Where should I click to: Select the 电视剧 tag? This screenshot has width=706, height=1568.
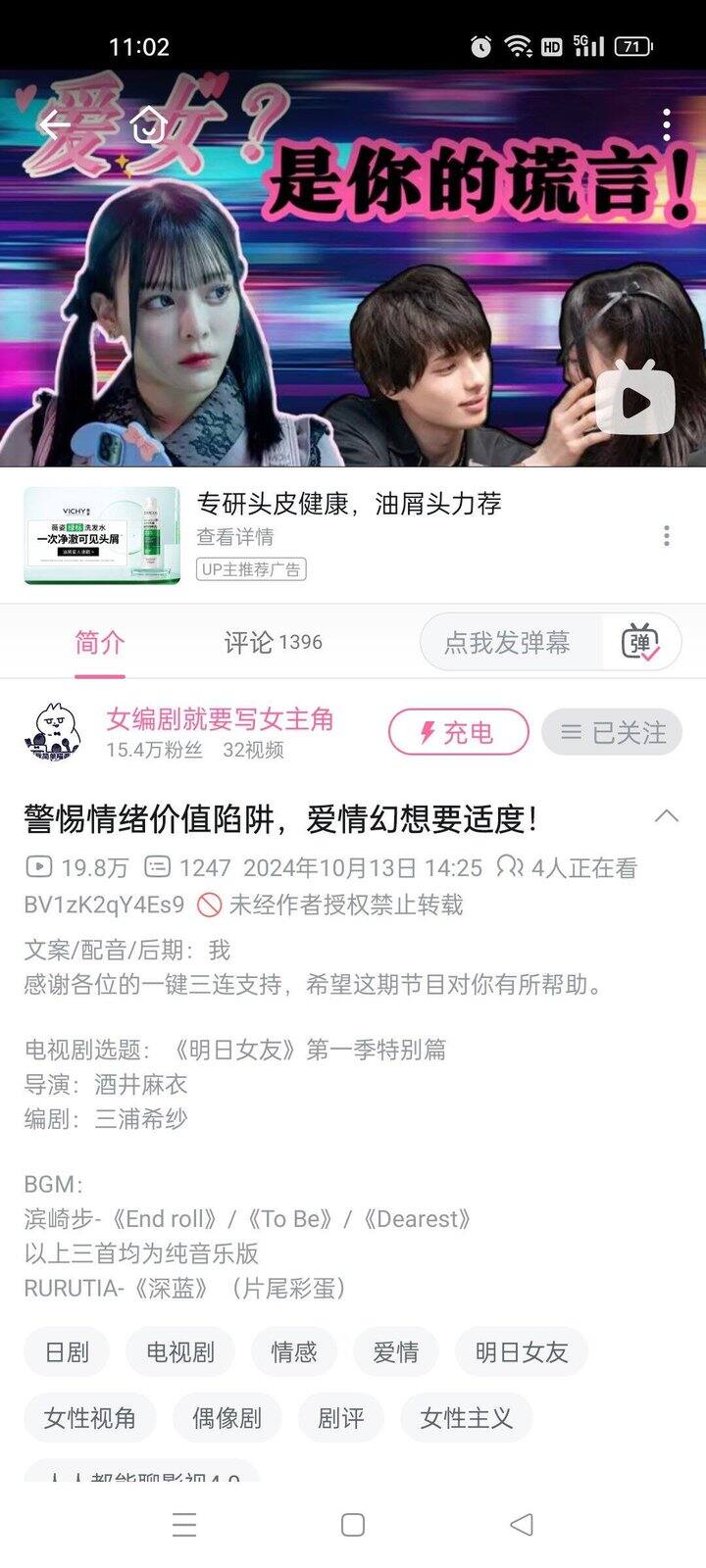point(180,1352)
